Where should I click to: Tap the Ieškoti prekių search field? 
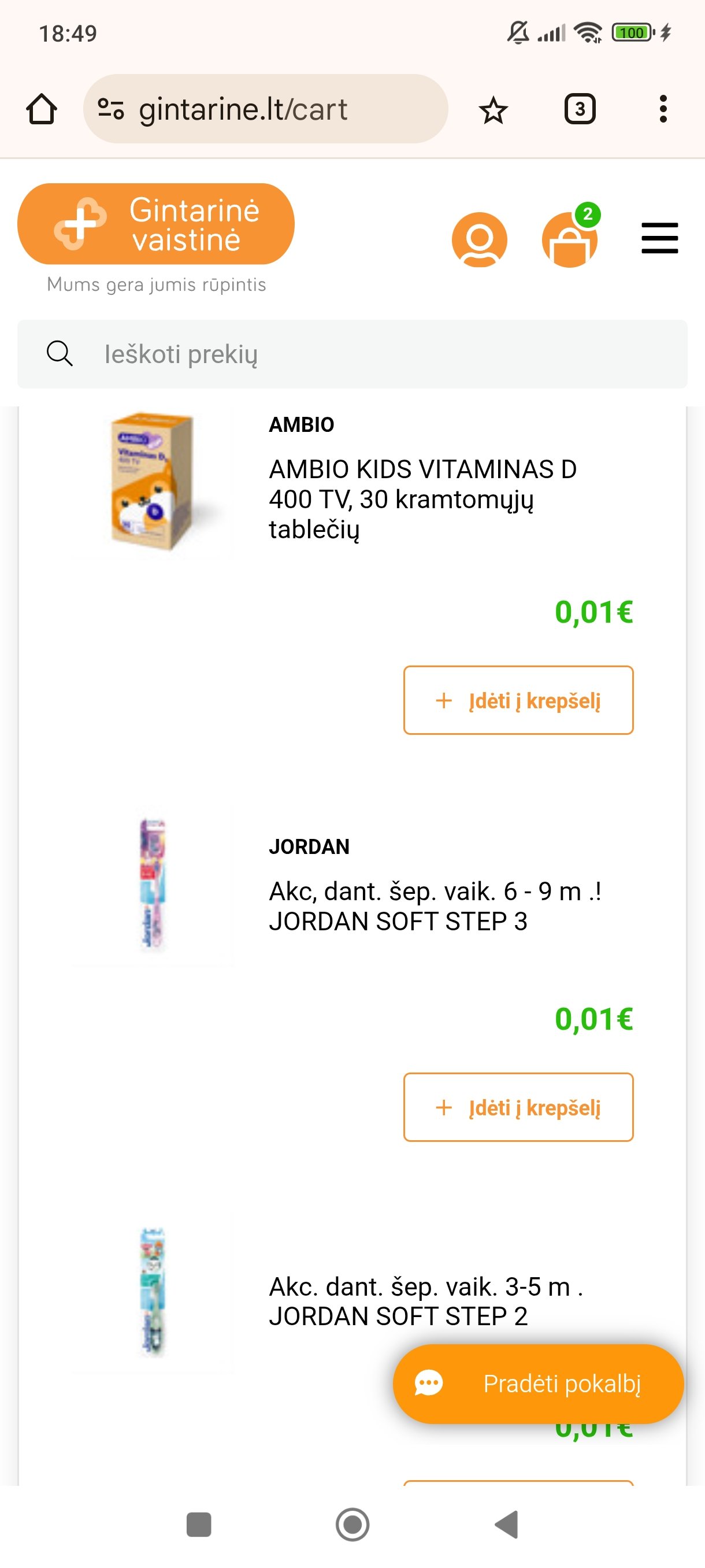tap(352, 354)
